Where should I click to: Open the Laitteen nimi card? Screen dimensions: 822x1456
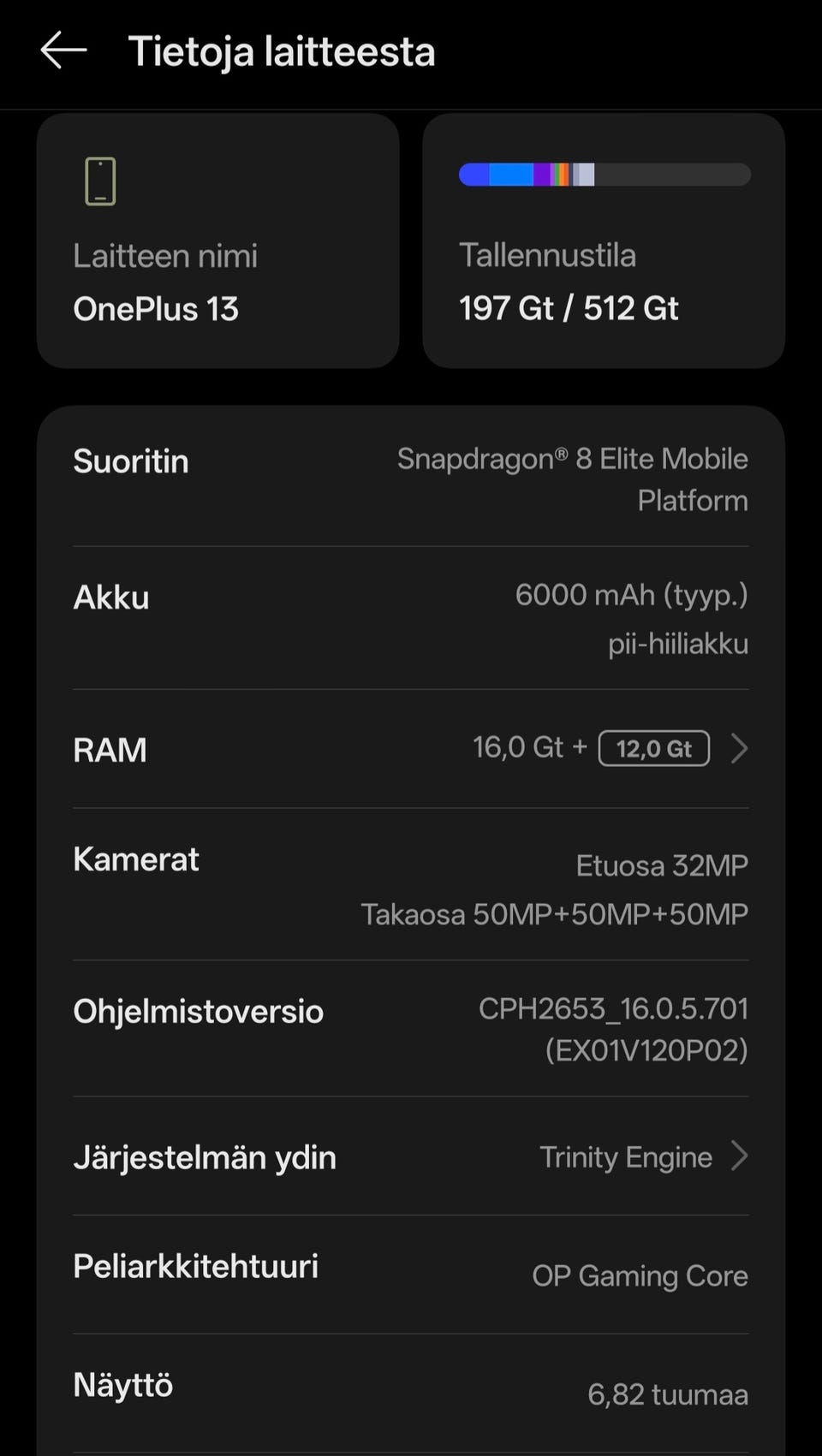[x=217, y=241]
